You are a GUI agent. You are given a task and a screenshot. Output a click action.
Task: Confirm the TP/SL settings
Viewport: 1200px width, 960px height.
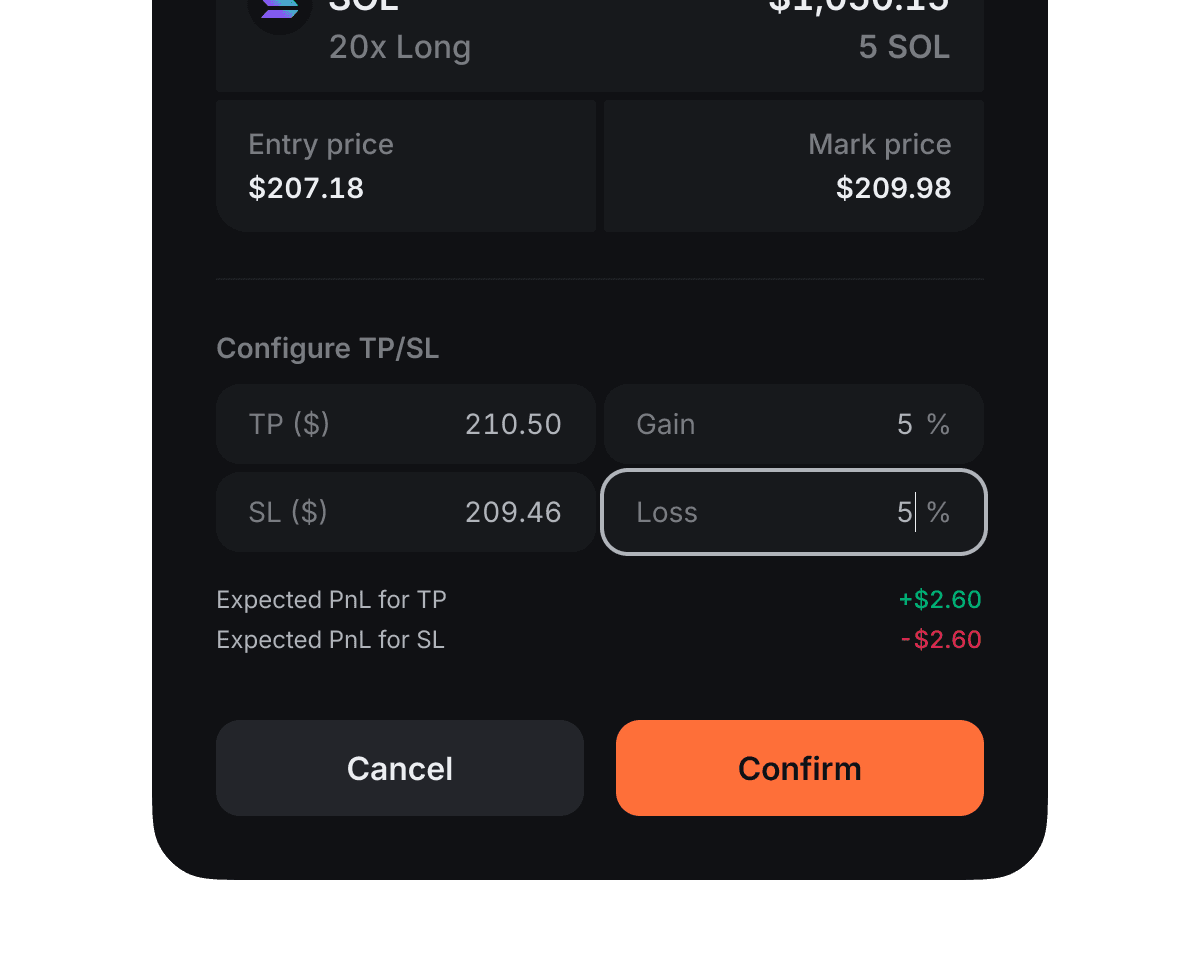click(800, 768)
